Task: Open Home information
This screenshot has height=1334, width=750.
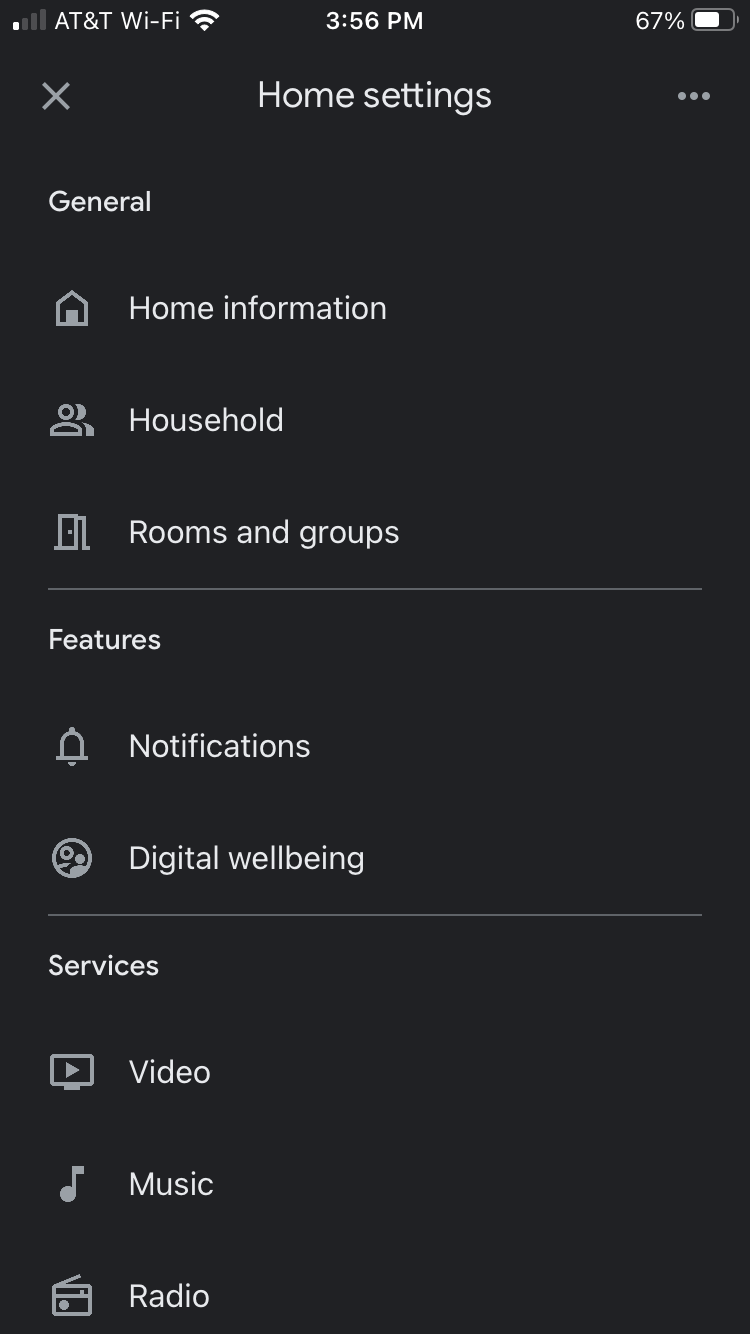Action: coord(257,308)
